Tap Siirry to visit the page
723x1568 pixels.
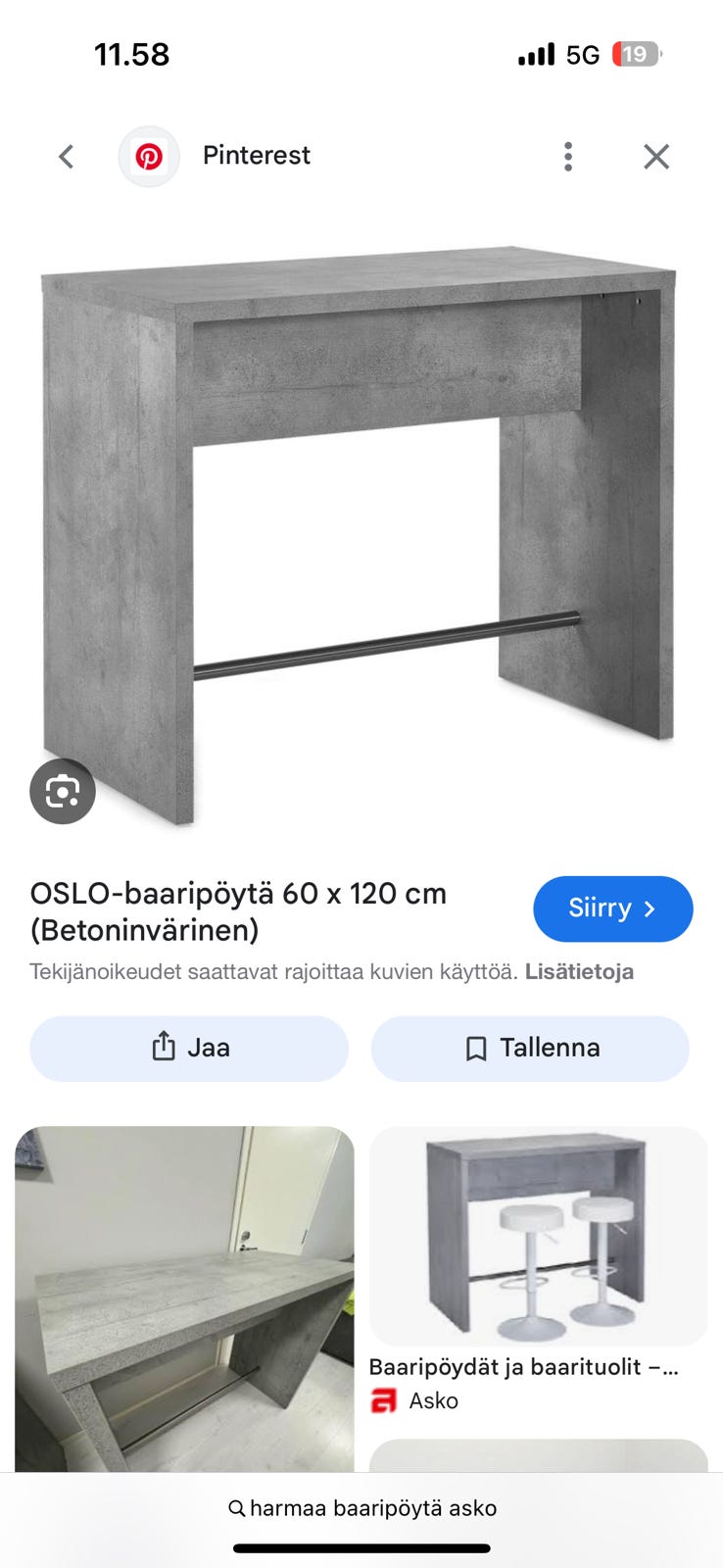click(612, 908)
